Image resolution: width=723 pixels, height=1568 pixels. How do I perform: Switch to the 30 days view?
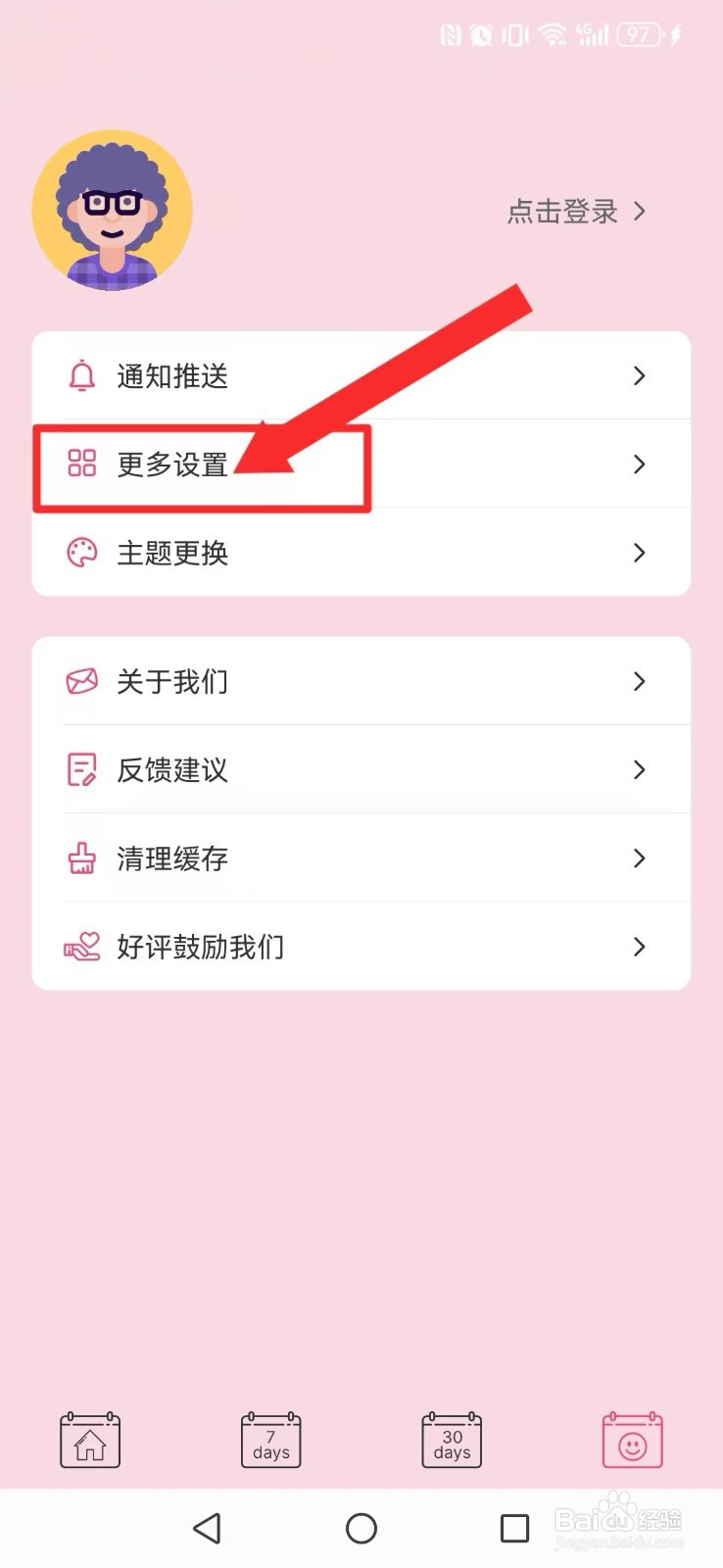pos(451,1441)
